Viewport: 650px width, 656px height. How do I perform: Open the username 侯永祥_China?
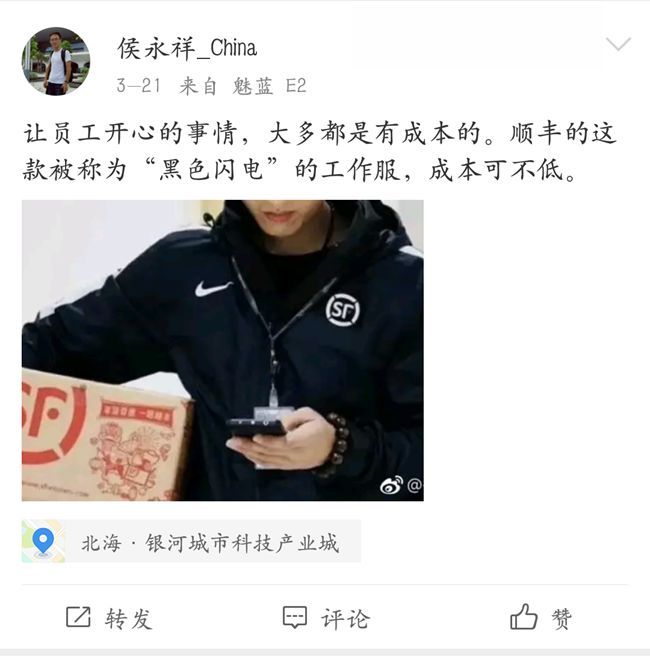point(187,48)
